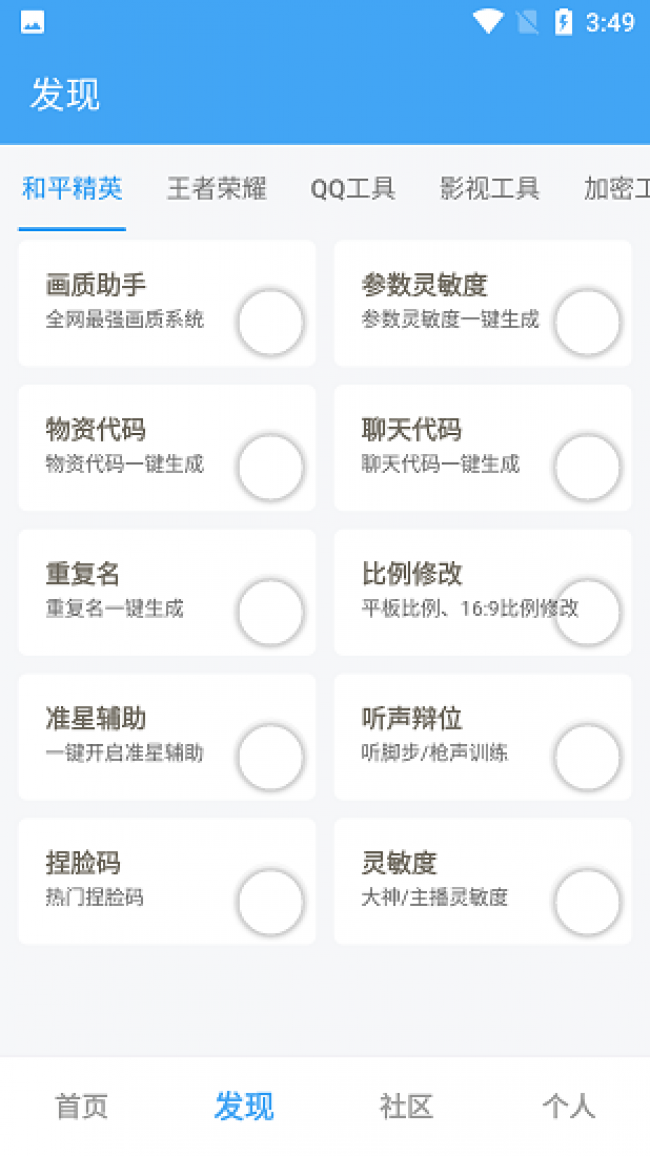The width and height of the screenshot is (650, 1156).
Task: Open the 准星辅助 card
Action: (x=167, y=737)
